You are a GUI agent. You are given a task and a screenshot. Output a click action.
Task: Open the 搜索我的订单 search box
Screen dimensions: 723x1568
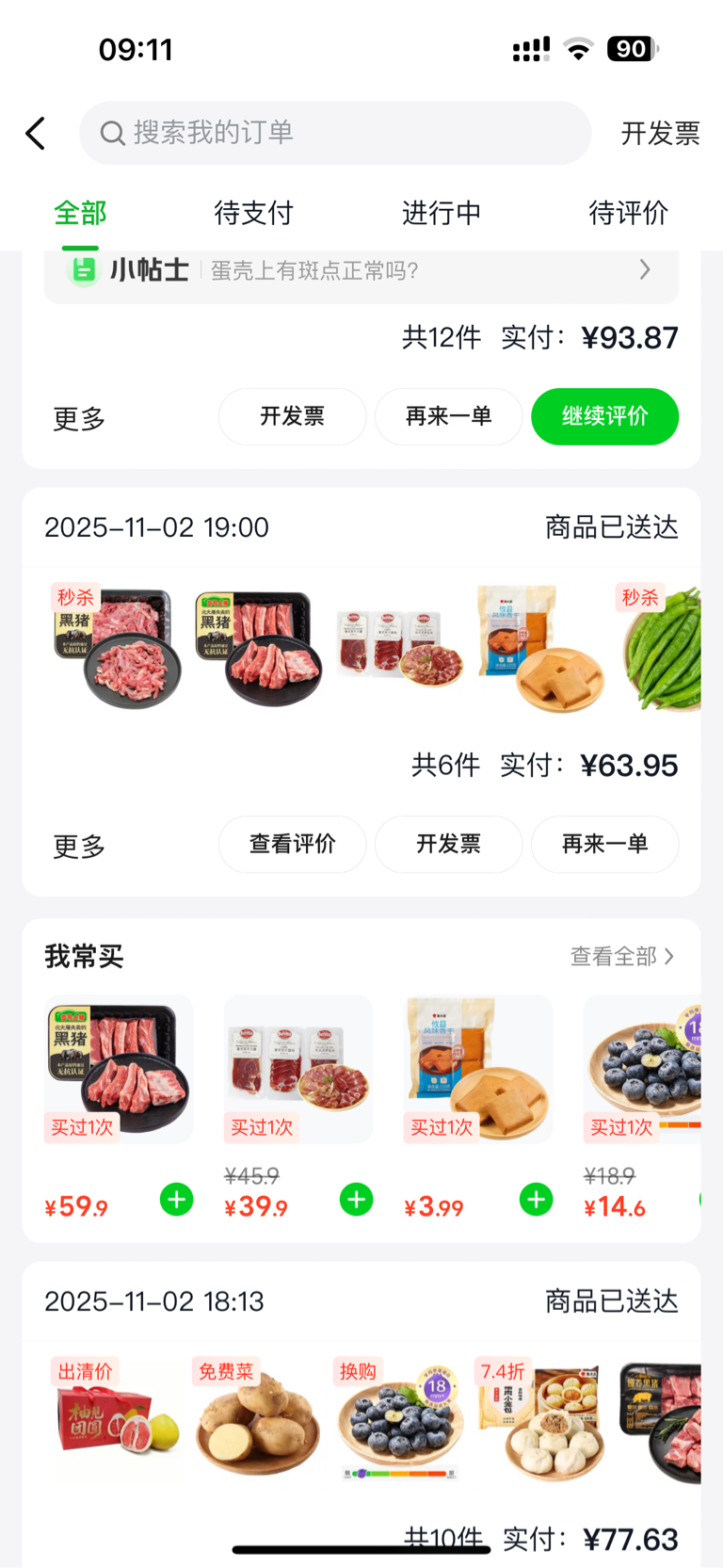click(x=335, y=133)
